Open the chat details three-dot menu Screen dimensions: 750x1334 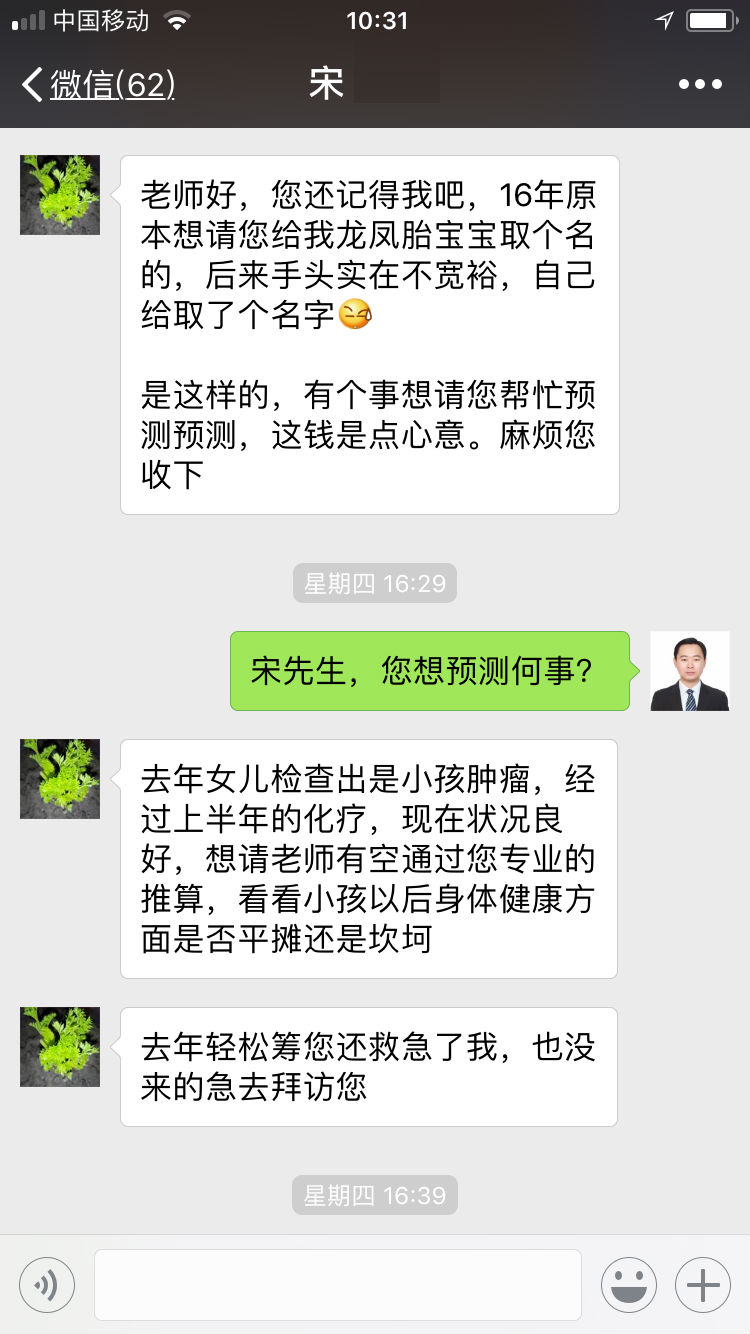coord(700,85)
